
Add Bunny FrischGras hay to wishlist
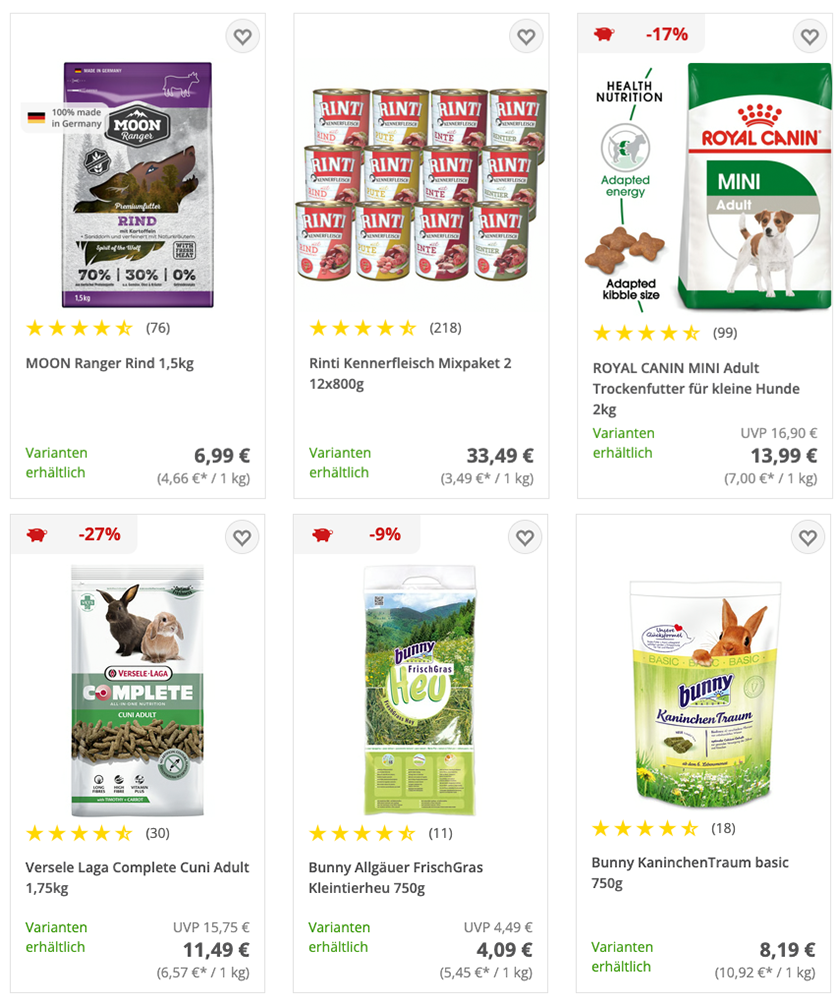525,538
